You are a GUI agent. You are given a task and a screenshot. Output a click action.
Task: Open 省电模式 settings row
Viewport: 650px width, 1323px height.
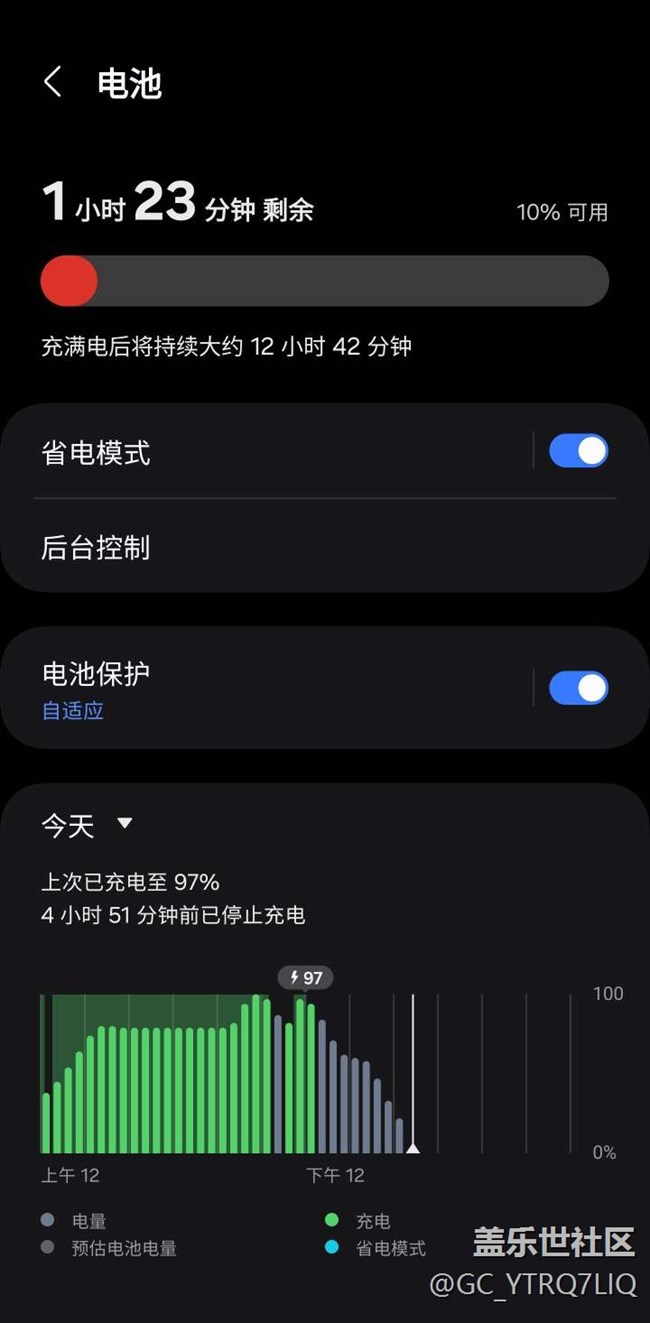(266, 452)
